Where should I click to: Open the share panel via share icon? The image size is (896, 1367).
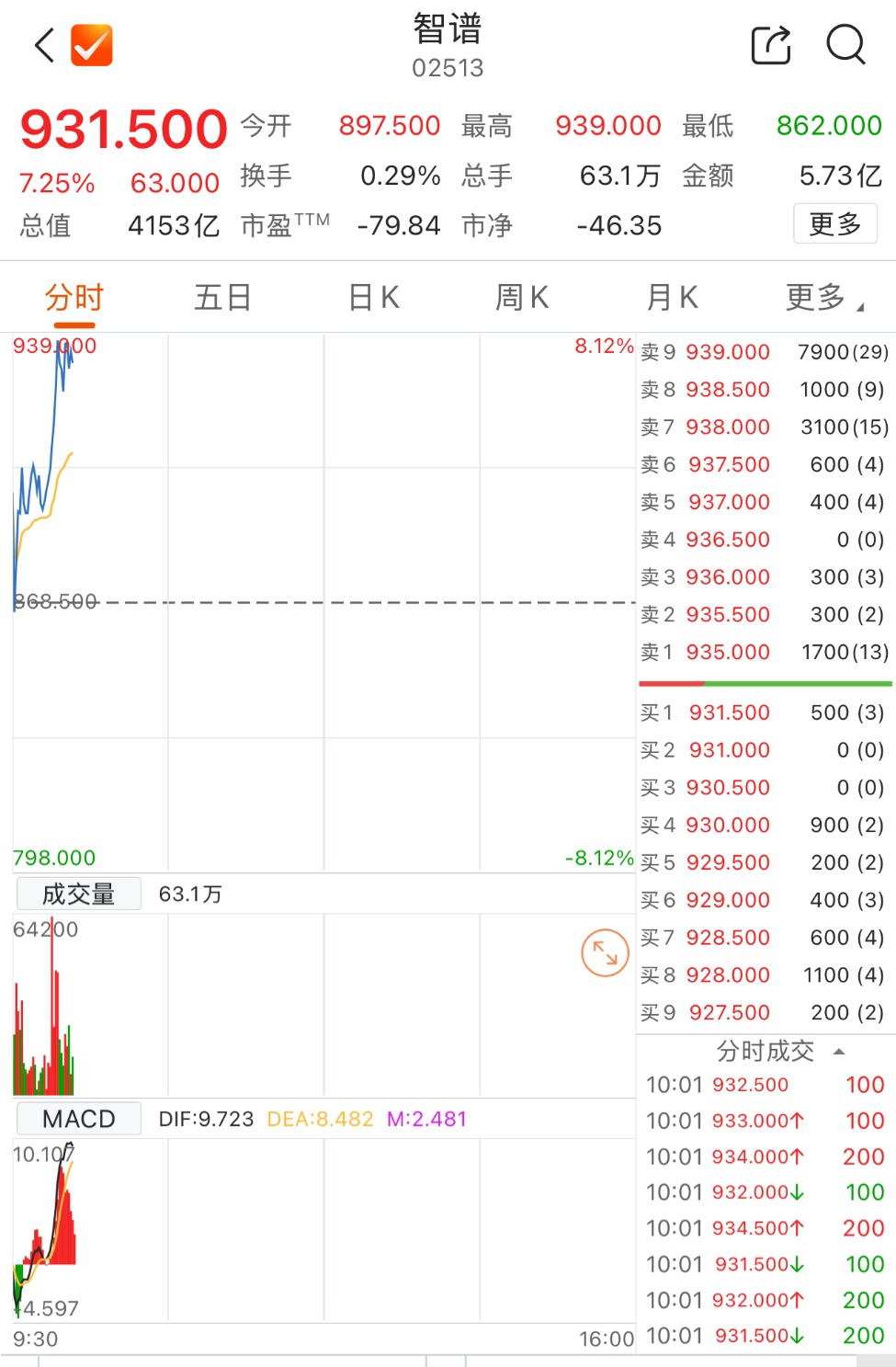(770, 44)
